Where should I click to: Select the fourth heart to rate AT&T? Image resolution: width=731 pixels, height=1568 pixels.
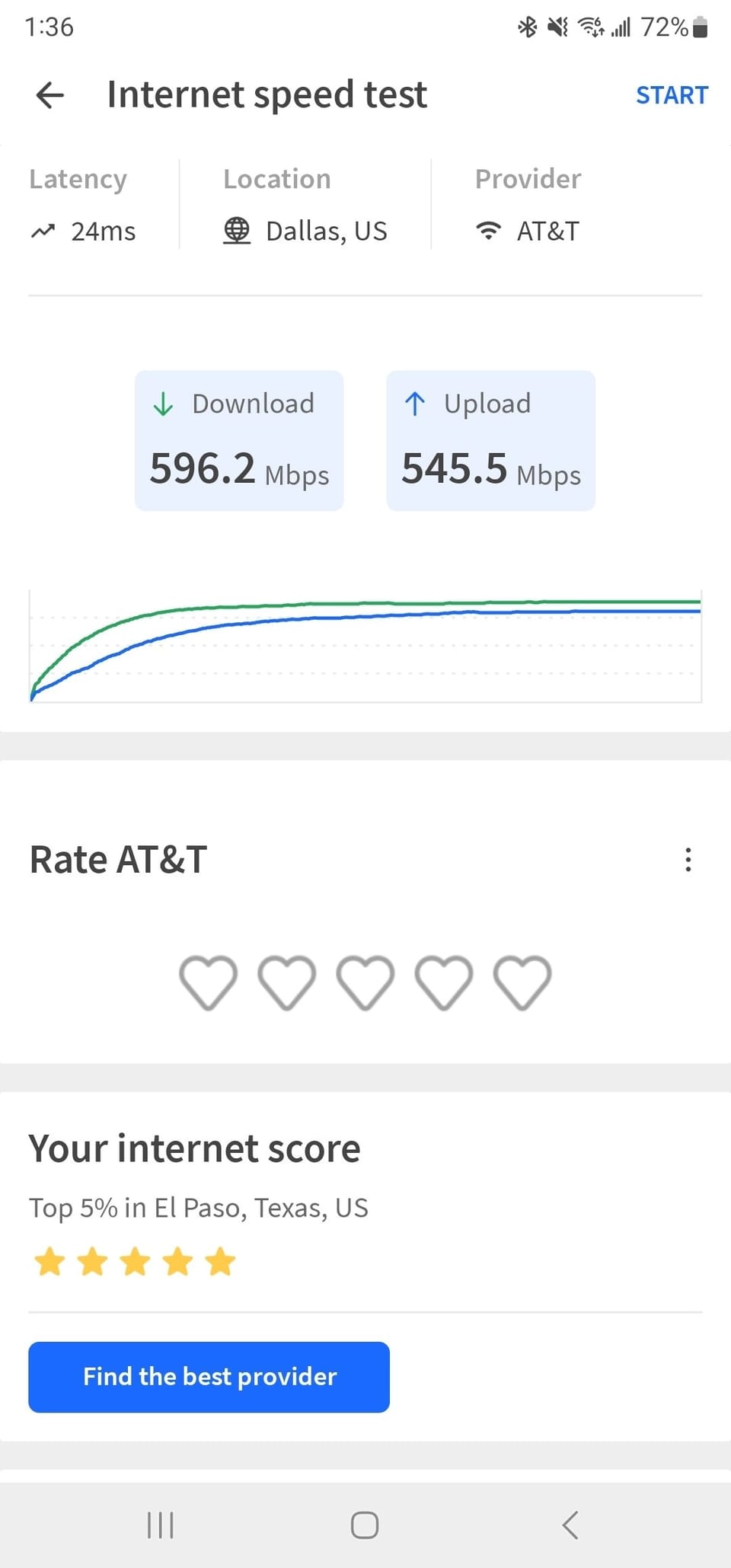tap(444, 982)
